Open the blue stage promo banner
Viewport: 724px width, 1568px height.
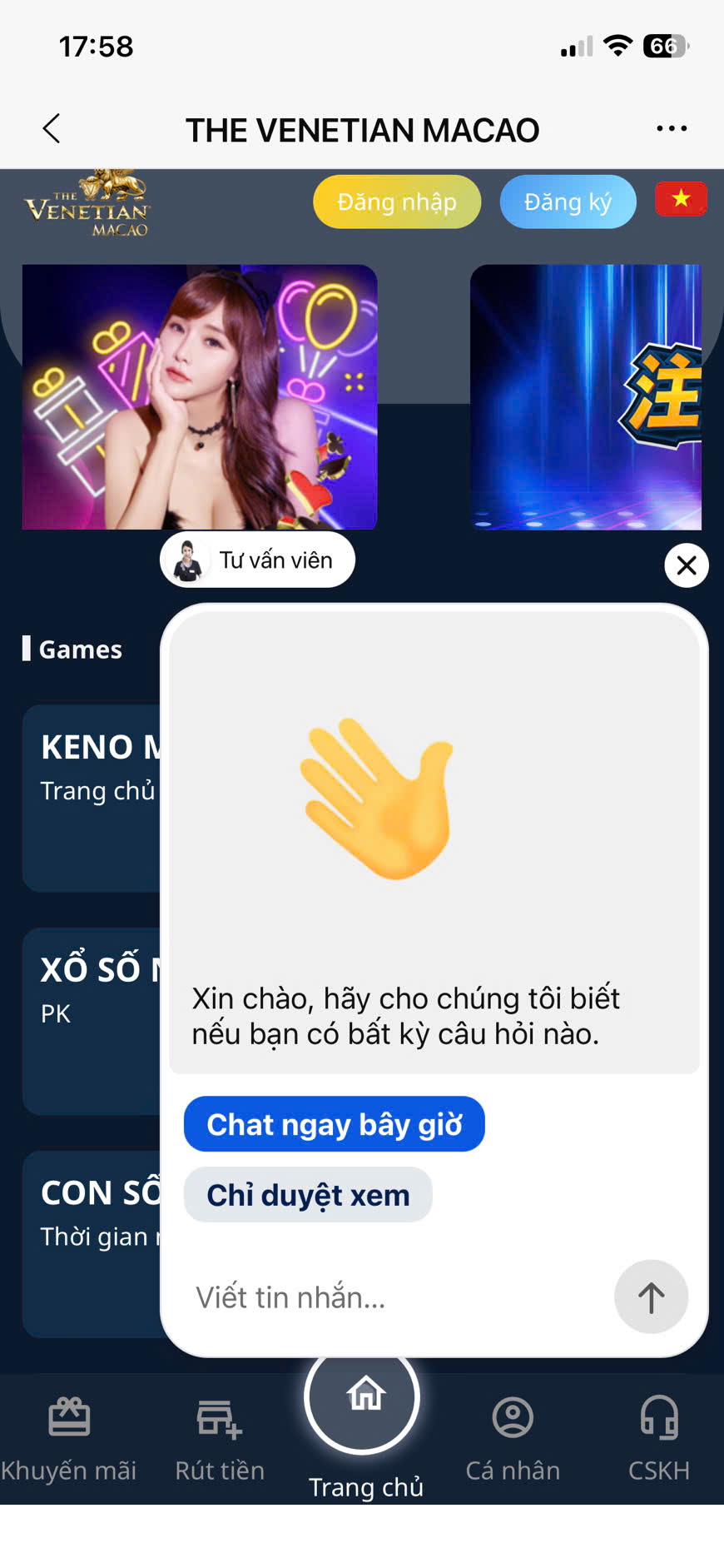586,397
